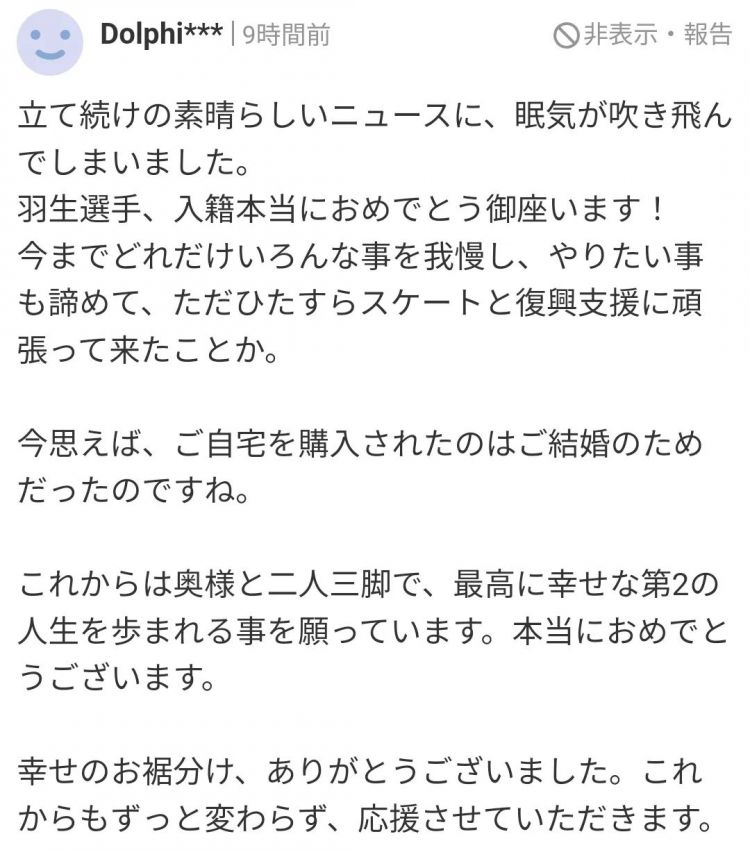750x850 pixels.
Task: Select the prohibition-sign icon next to 非表示・報告
Action: 566,35
